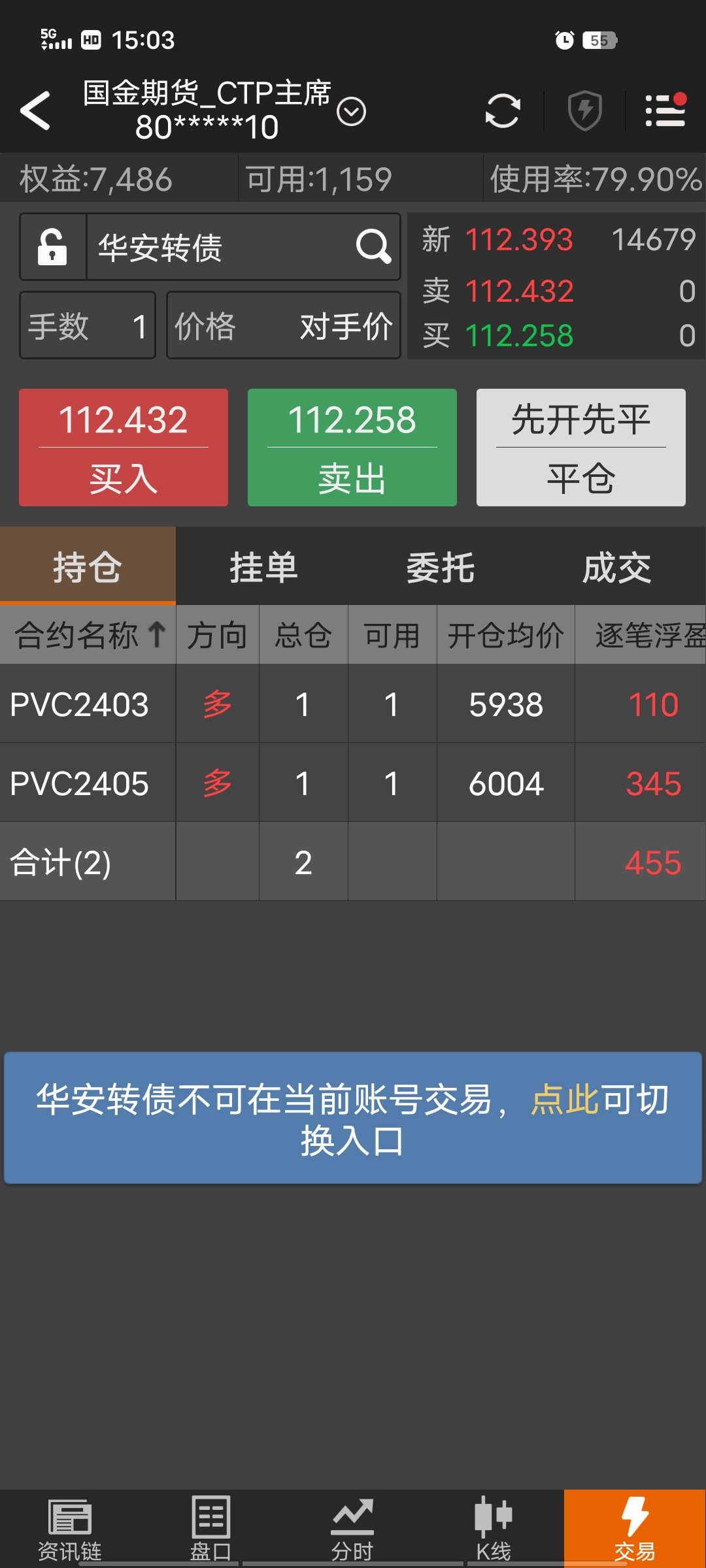Go back with the top-left arrow
Image resolution: width=706 pixels, height=1568 pixels.
coord(35,110)
